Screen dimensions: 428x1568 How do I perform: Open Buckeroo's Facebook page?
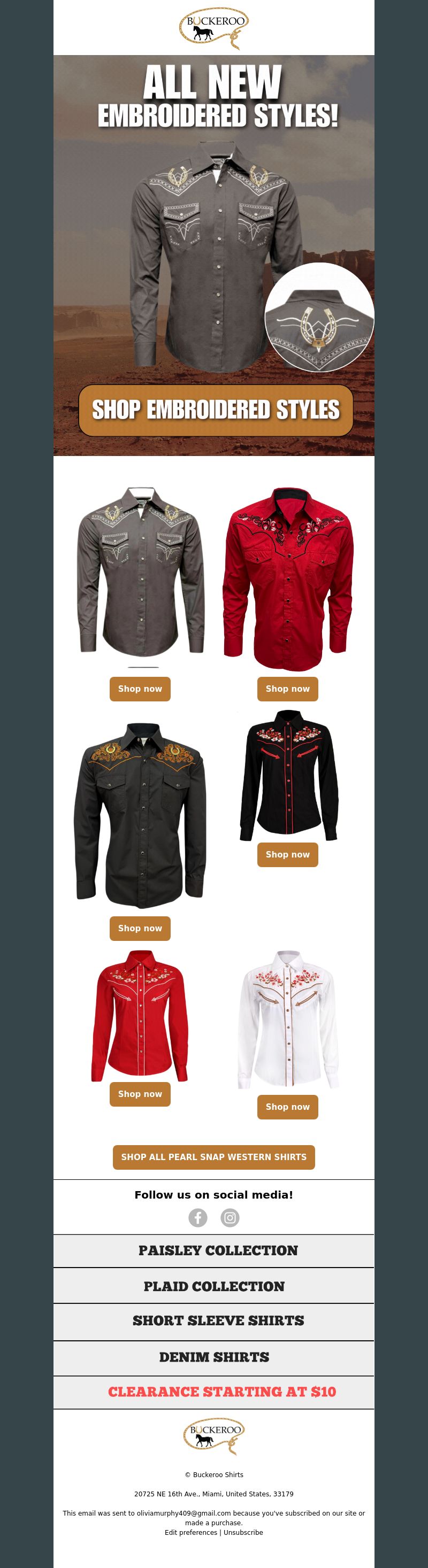click(198, 1217)
